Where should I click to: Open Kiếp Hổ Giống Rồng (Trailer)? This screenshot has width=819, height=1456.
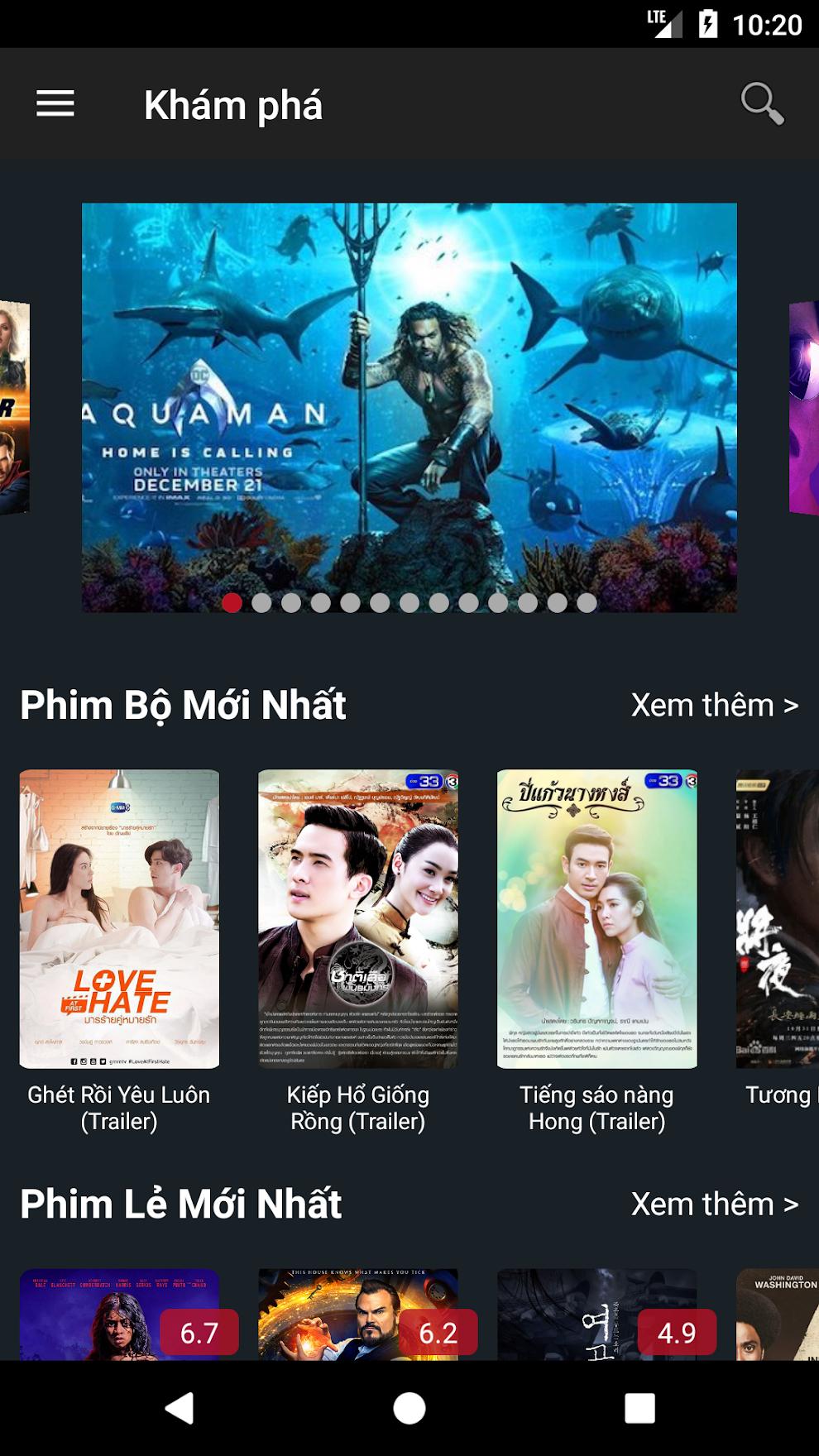point(357,918)
